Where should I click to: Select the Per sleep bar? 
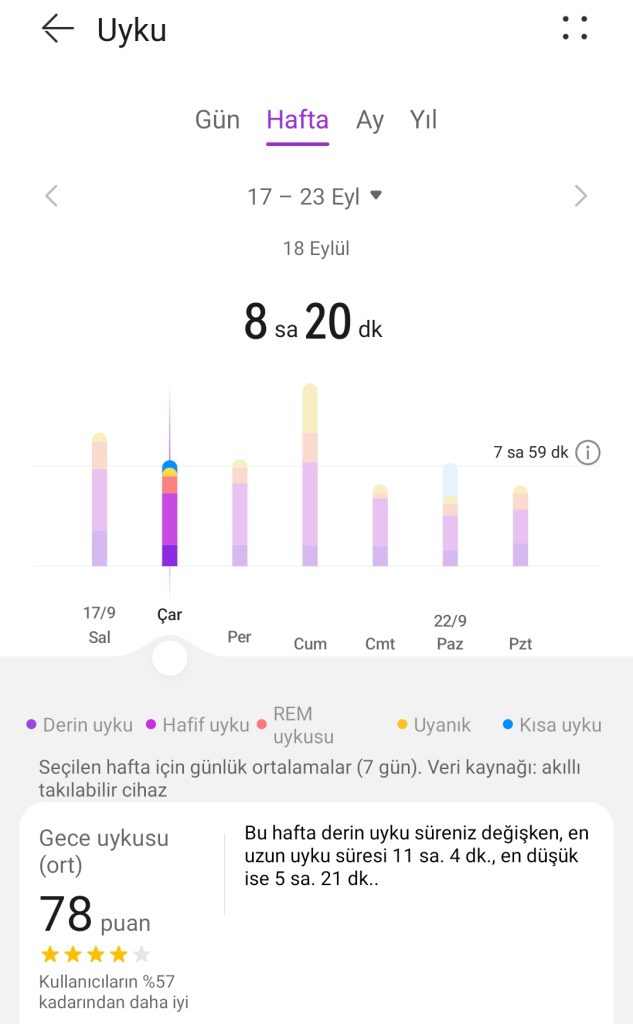click(x=240, y=514)
